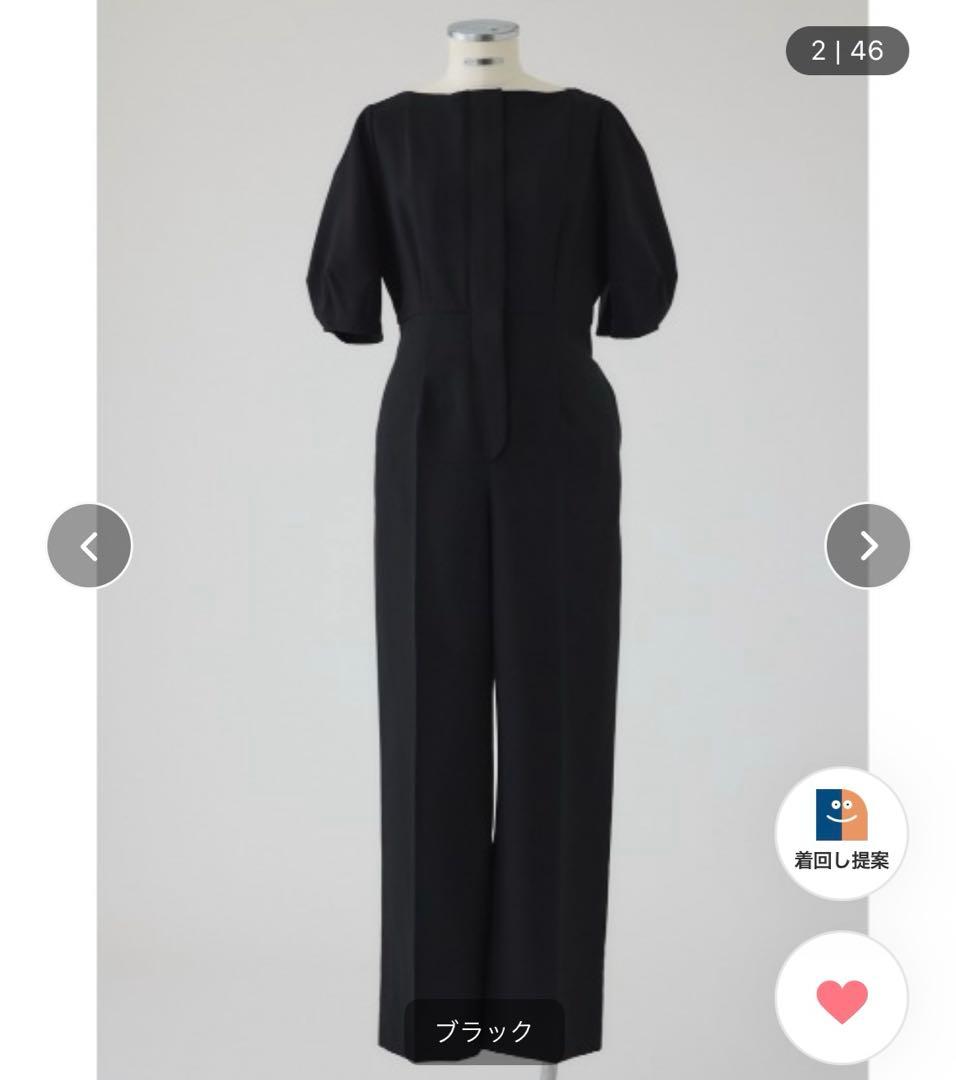
Task: Add this jumpsuit to favorites
Action: [841, 998]
